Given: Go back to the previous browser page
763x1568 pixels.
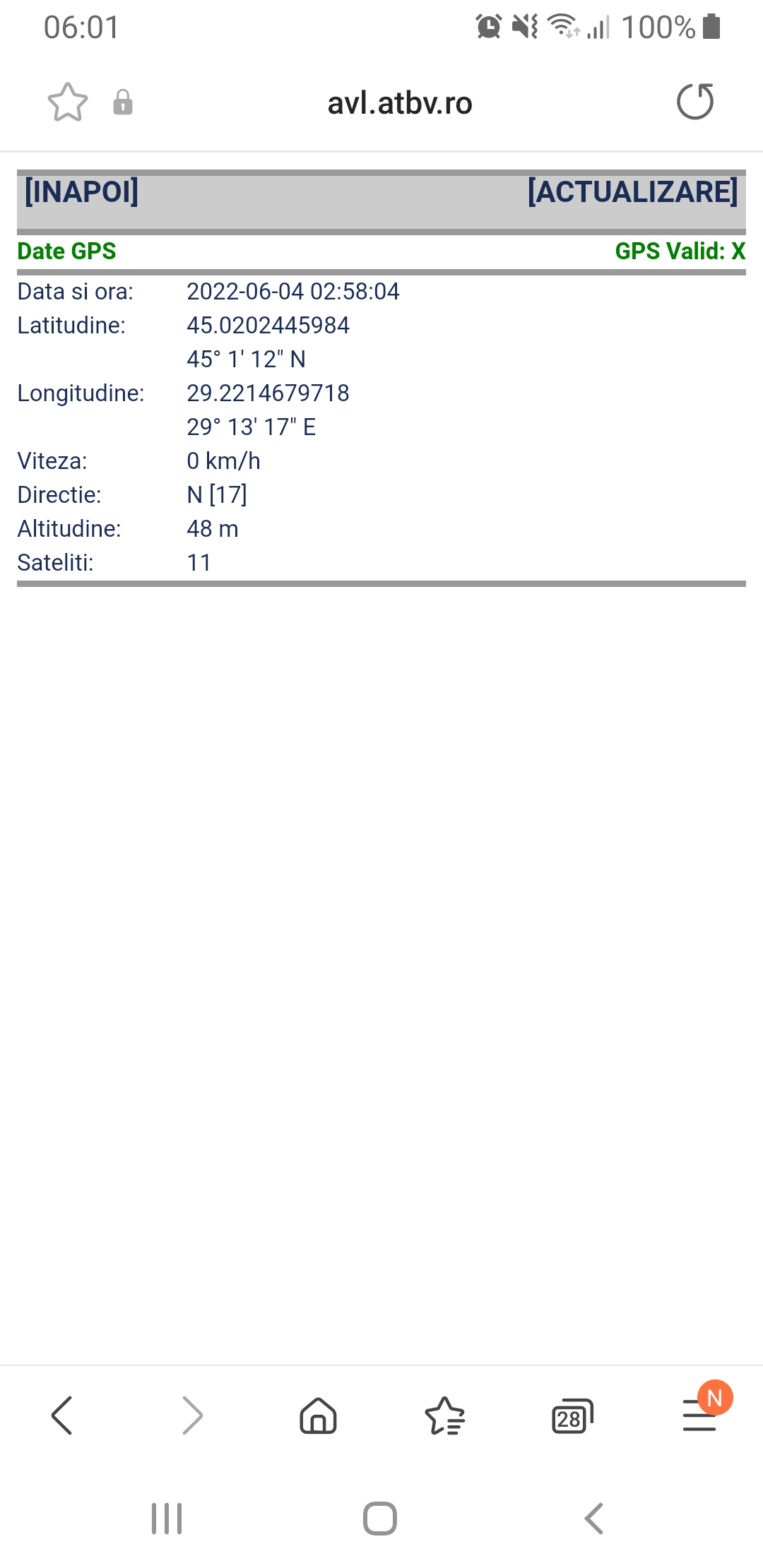Looking at the screenshot, I should point(62,1415).
